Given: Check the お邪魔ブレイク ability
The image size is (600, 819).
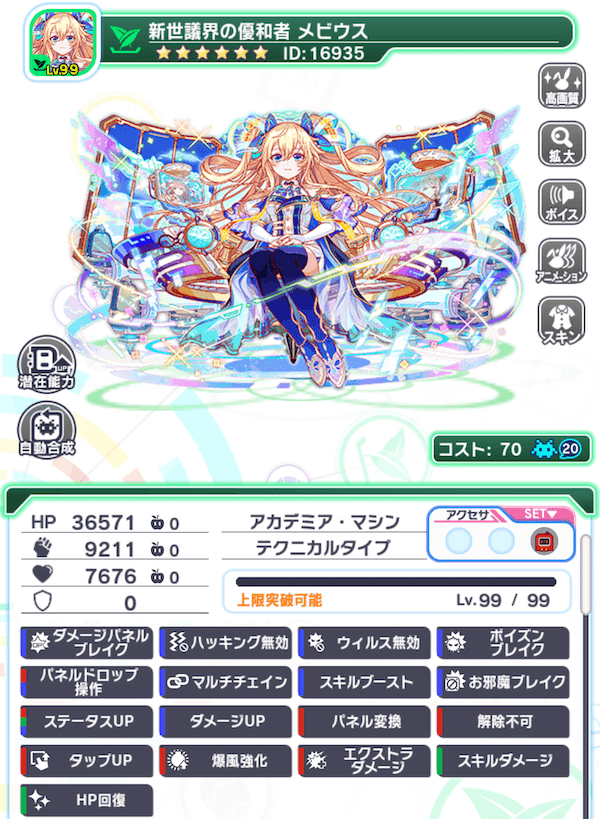Looking at the screenshot, I should pyautogui.click(x=503, y=682).
